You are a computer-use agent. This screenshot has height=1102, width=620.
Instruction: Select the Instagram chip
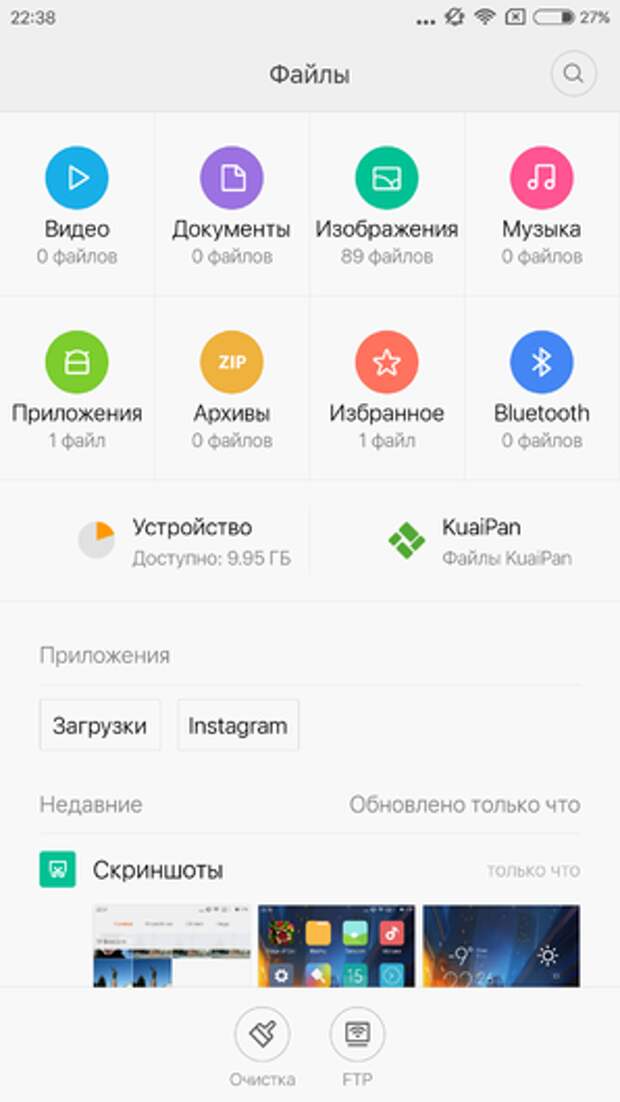238,725
